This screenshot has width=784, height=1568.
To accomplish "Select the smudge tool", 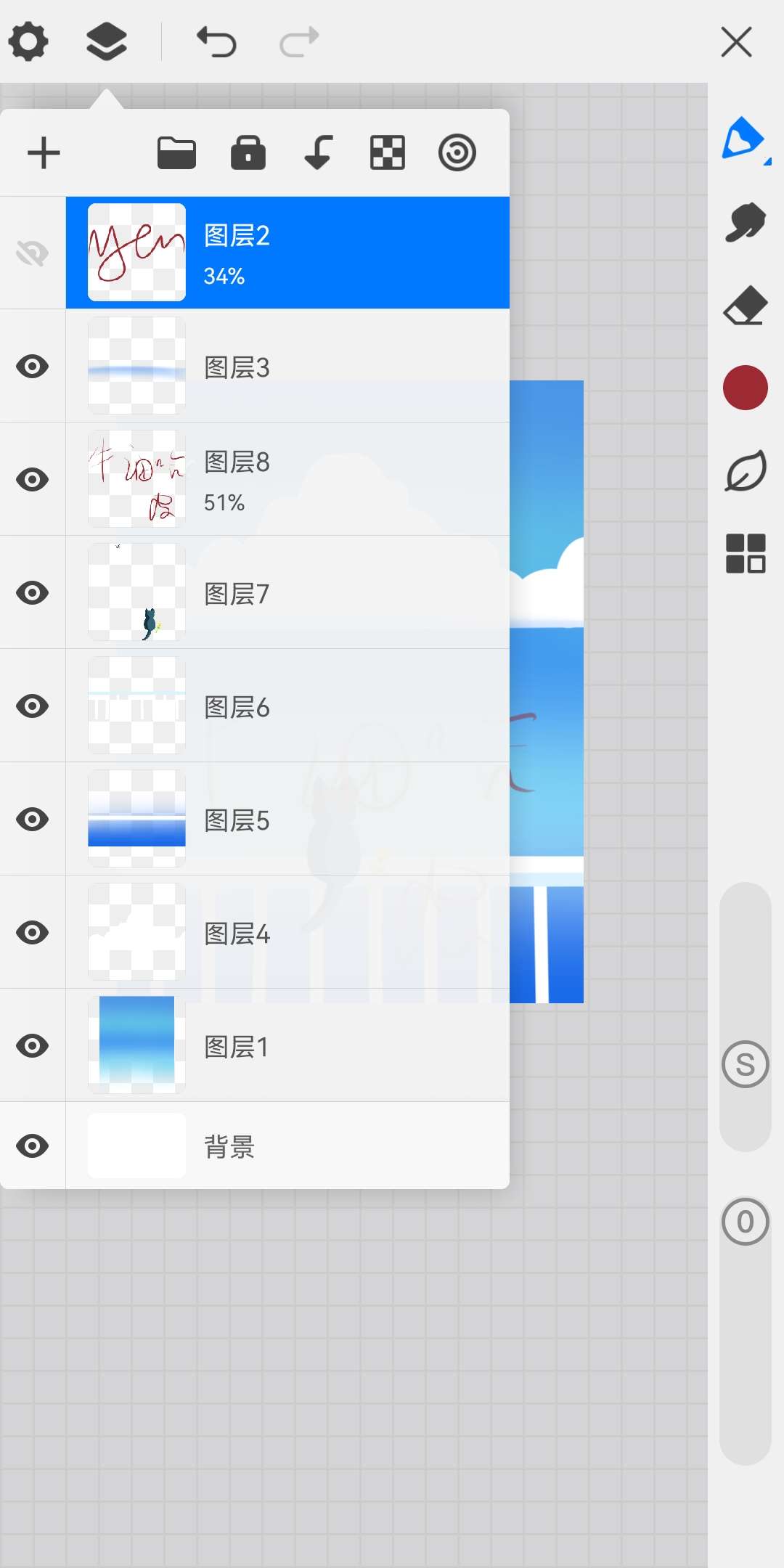I will coord(746,221).
